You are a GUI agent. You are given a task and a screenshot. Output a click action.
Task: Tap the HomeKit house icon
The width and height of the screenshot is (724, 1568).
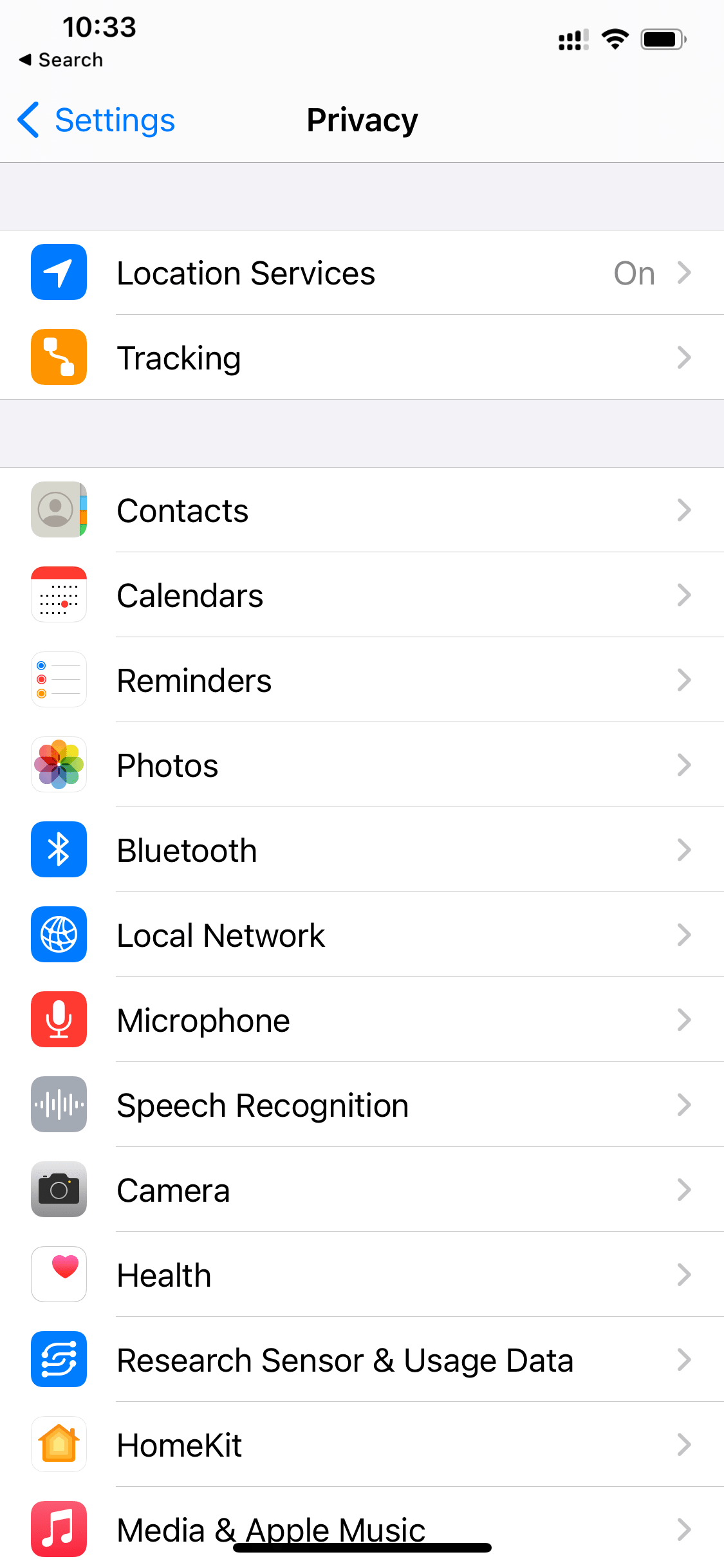[59, 1444]
